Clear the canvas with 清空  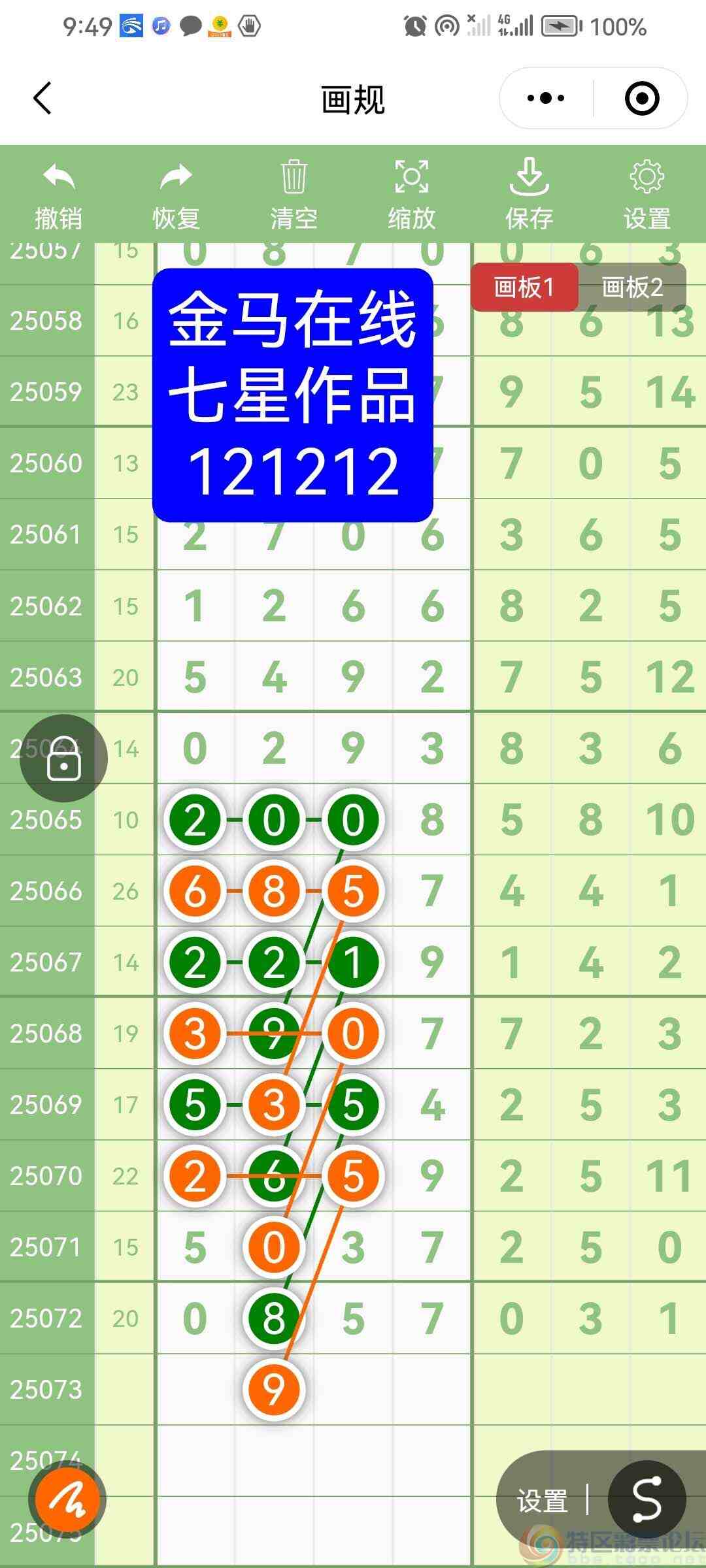click(294, 195)
